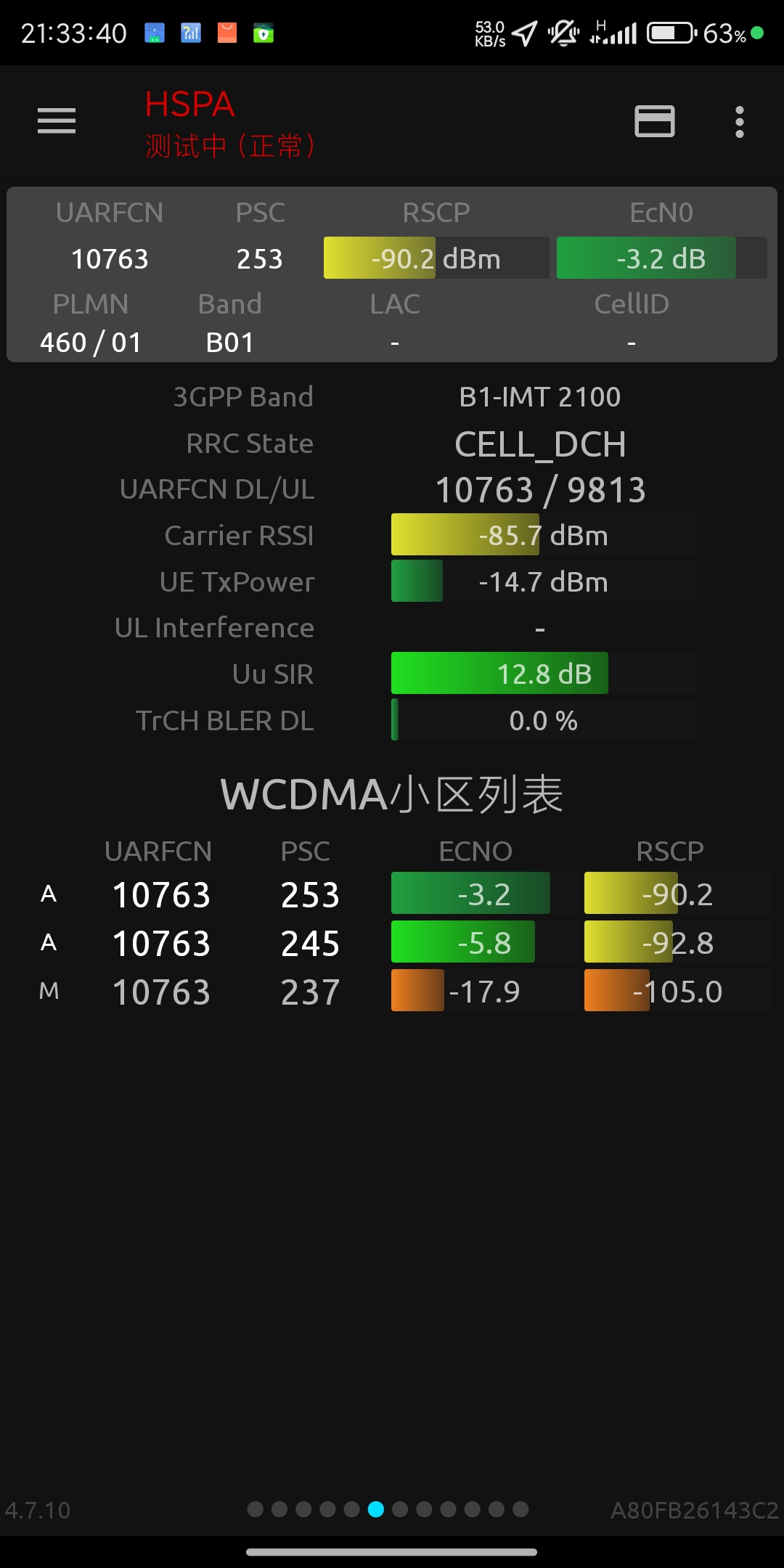Tap the HSPA title label
Screen dimensions: 784x1568
tap(189, 105)
